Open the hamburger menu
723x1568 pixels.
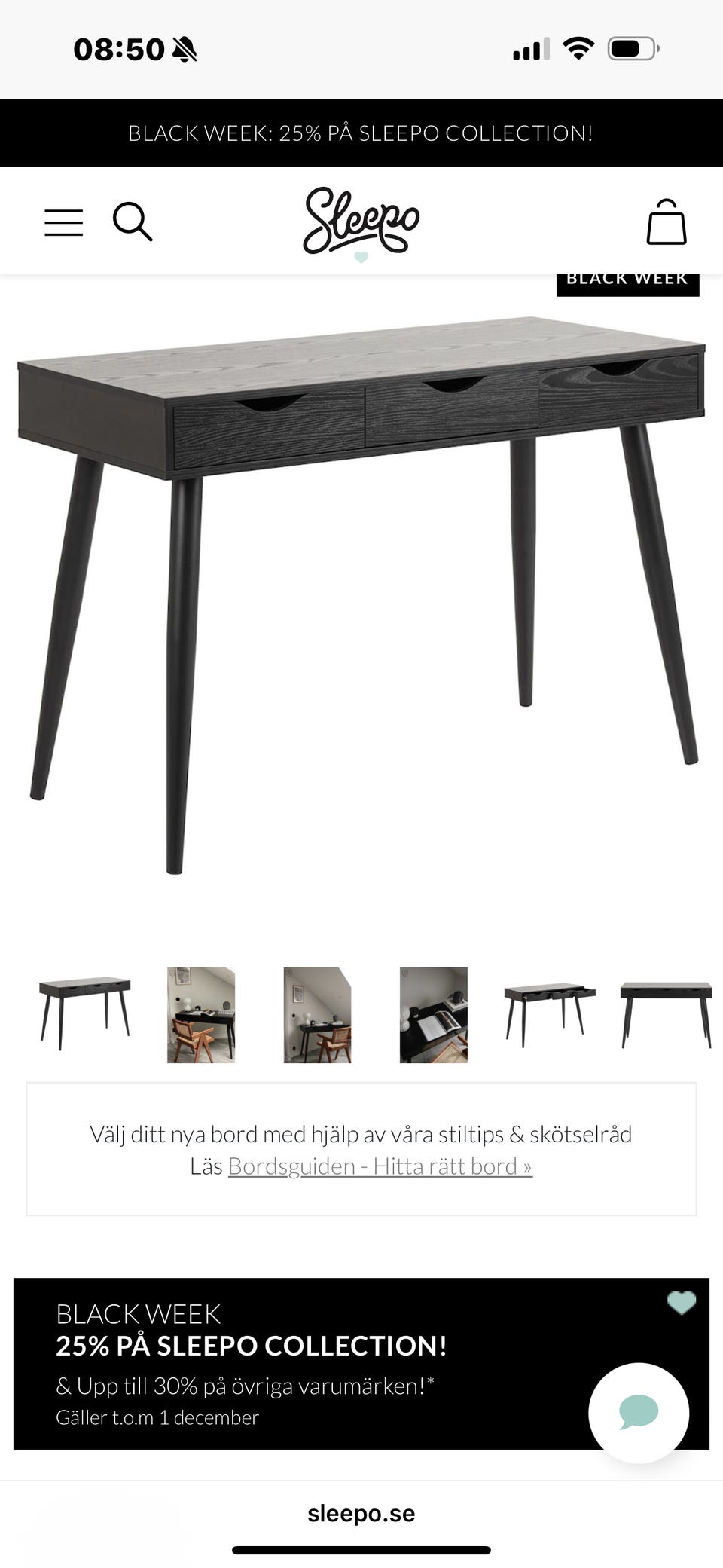point(64,223)
